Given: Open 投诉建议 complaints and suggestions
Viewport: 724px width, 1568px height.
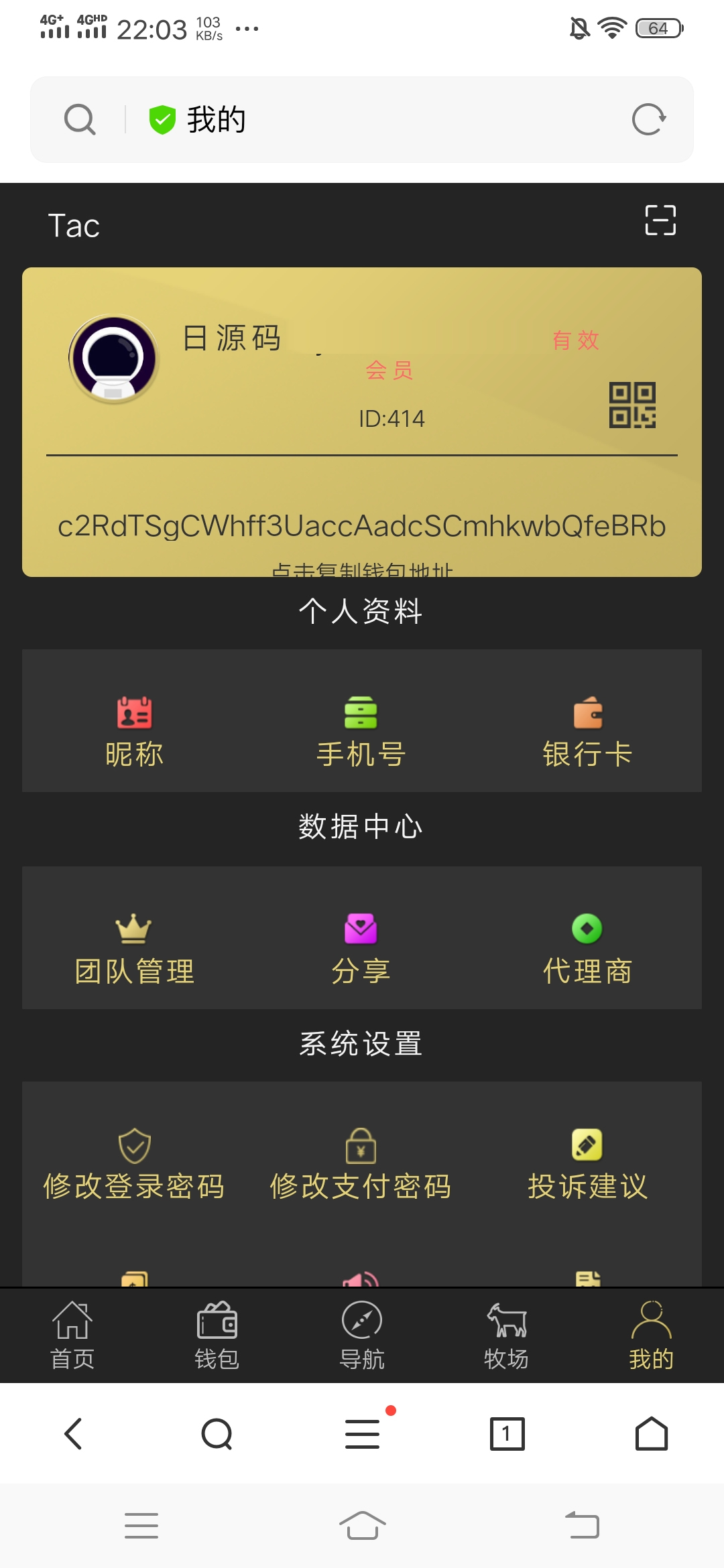Looking at the screenshot, I should [x=588, y=1165].
